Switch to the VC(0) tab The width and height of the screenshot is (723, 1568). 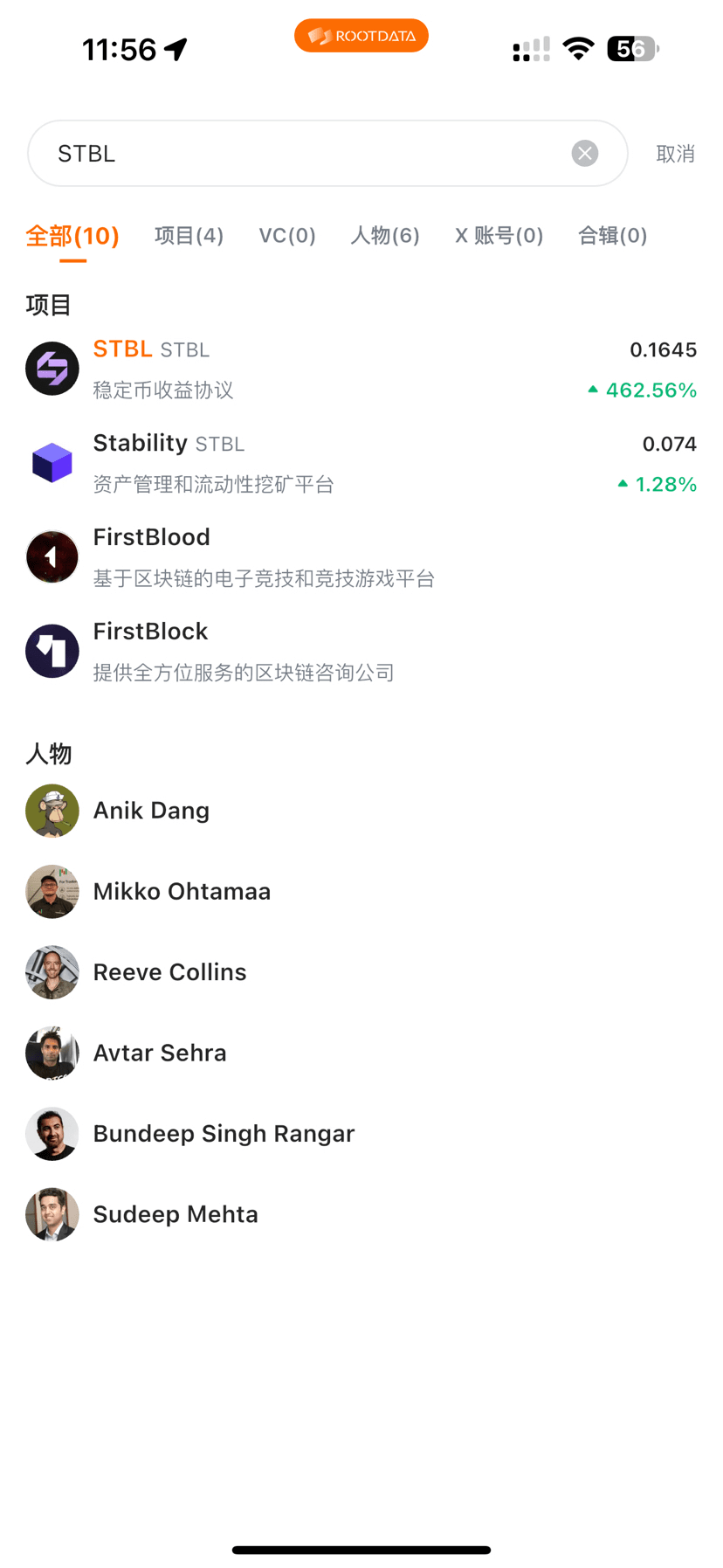[287, 236]
